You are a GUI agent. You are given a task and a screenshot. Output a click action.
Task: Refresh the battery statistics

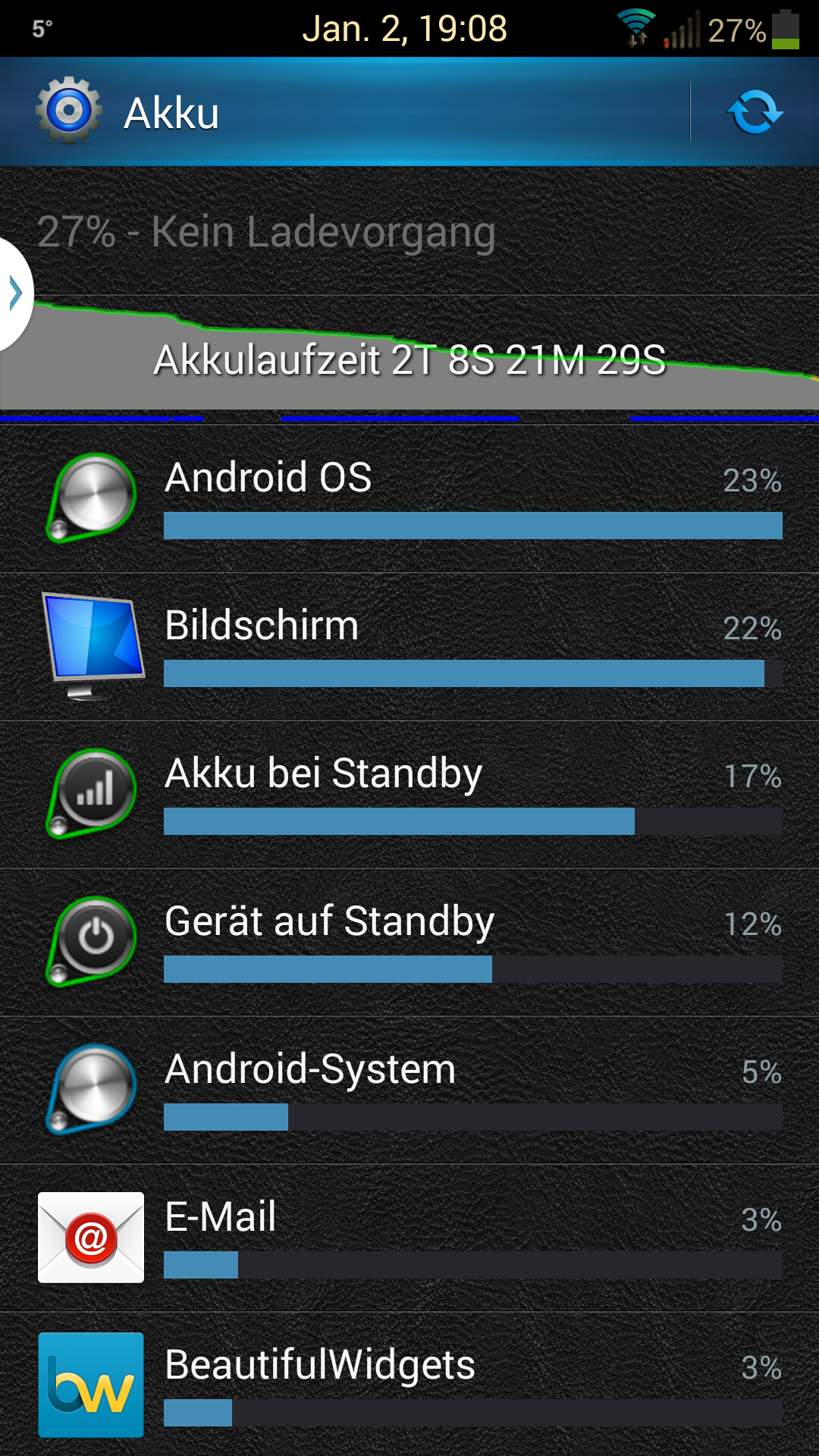point(755,112)
